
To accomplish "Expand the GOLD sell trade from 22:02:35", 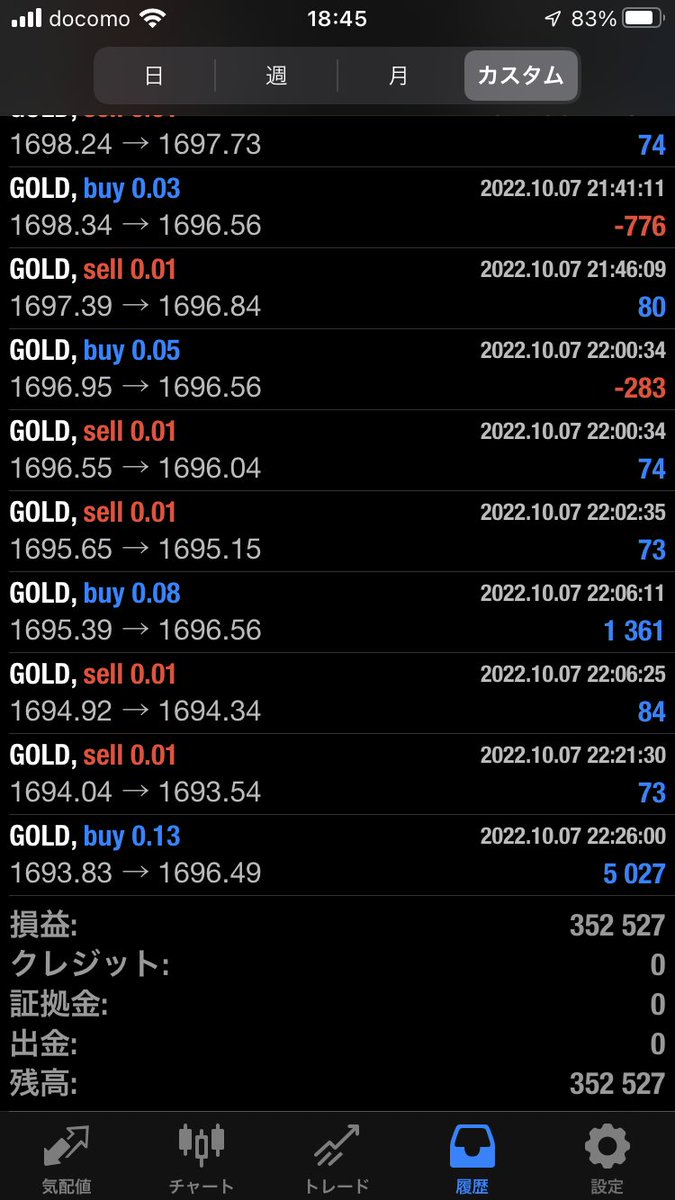I will [337, 531].
